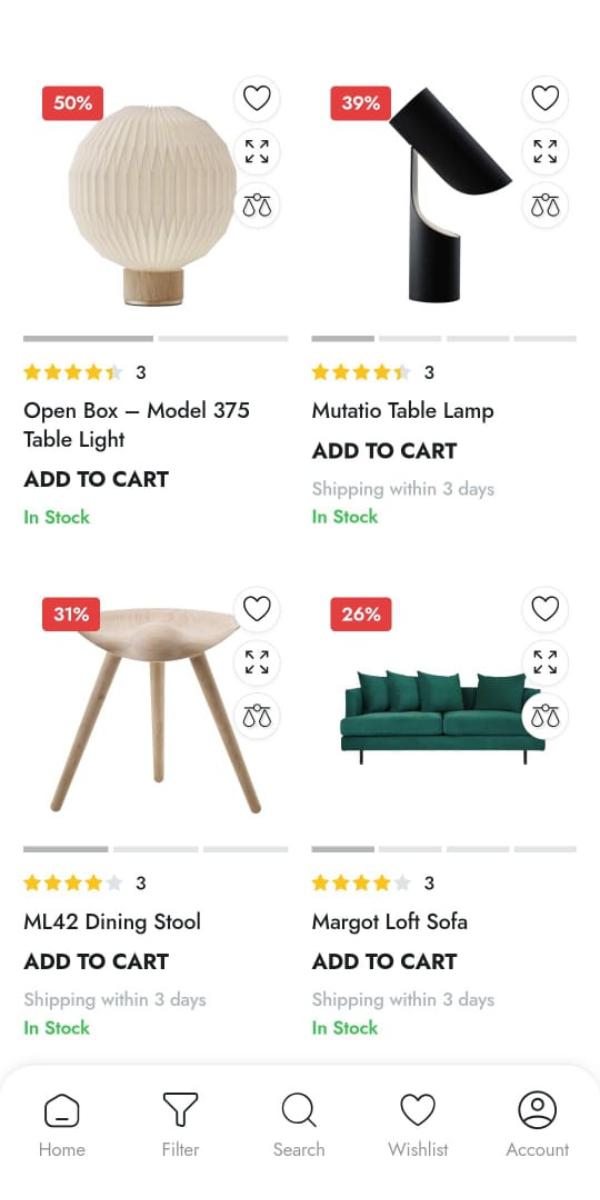This screenshot has width=600, height=1200.
Task: Open quick view for Mutatio Table Lamp
Action: [x=545, y=152]
